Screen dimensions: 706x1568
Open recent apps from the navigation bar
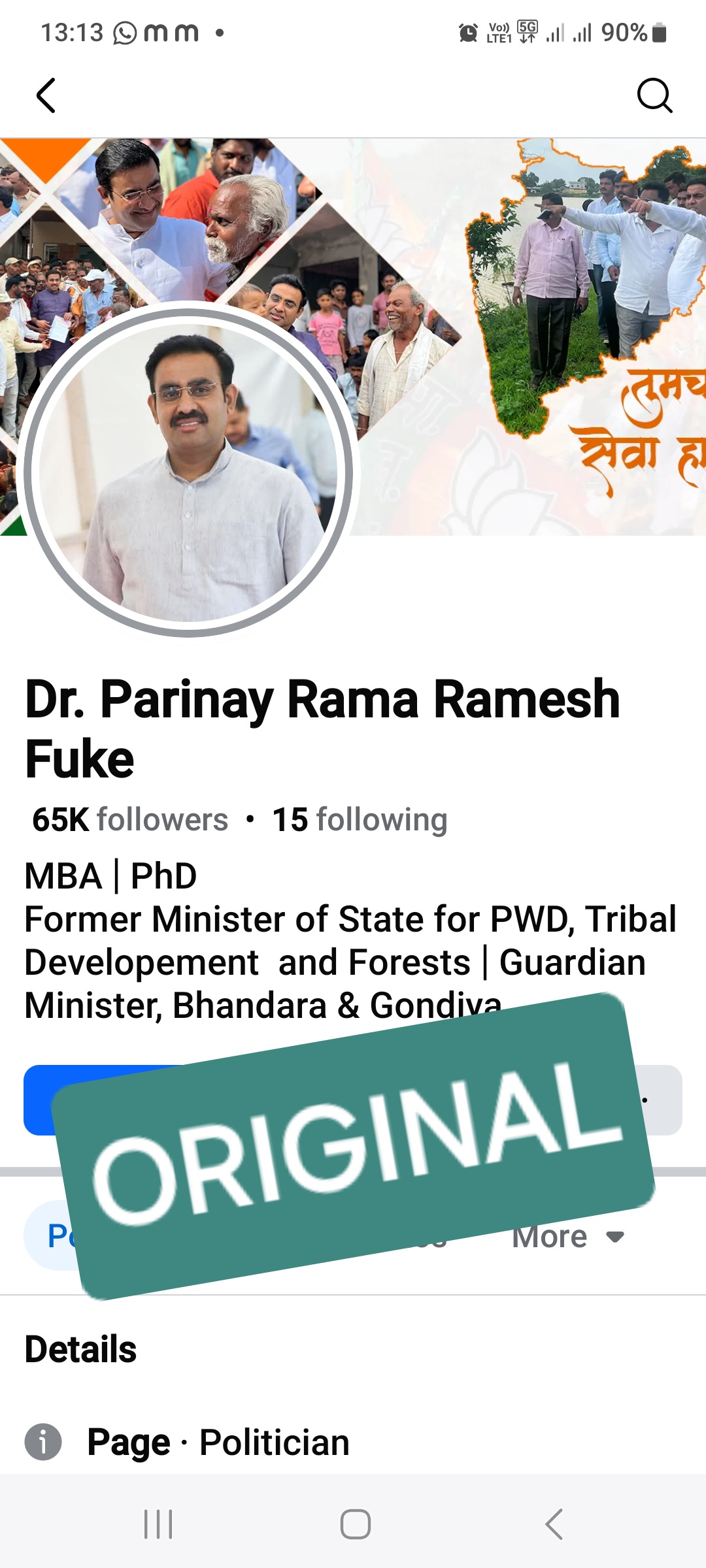point(158,1524)
